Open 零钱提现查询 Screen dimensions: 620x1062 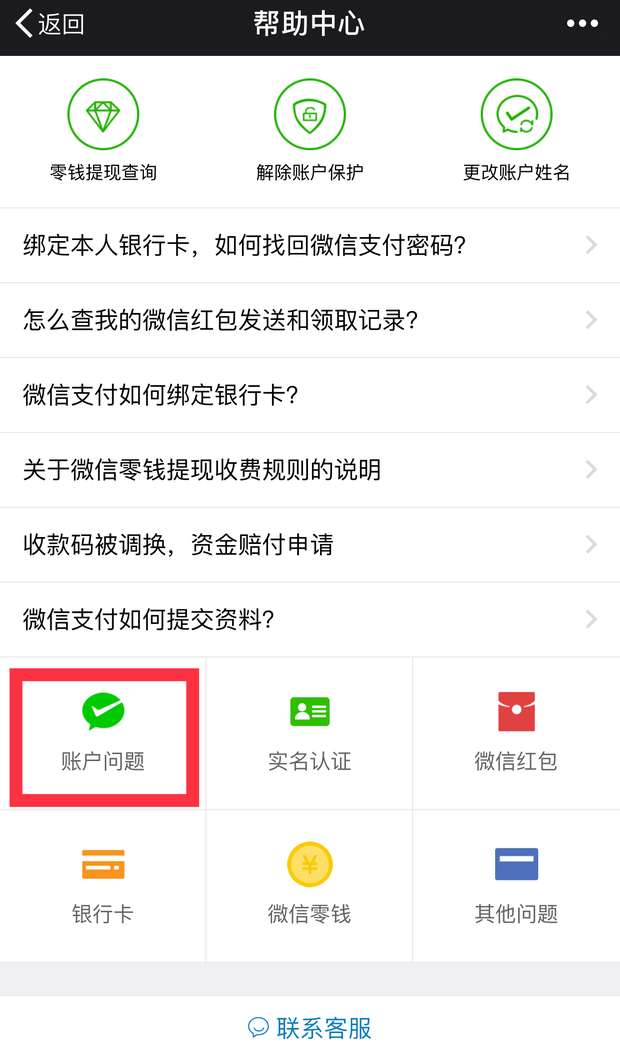(x=103, y=131)
